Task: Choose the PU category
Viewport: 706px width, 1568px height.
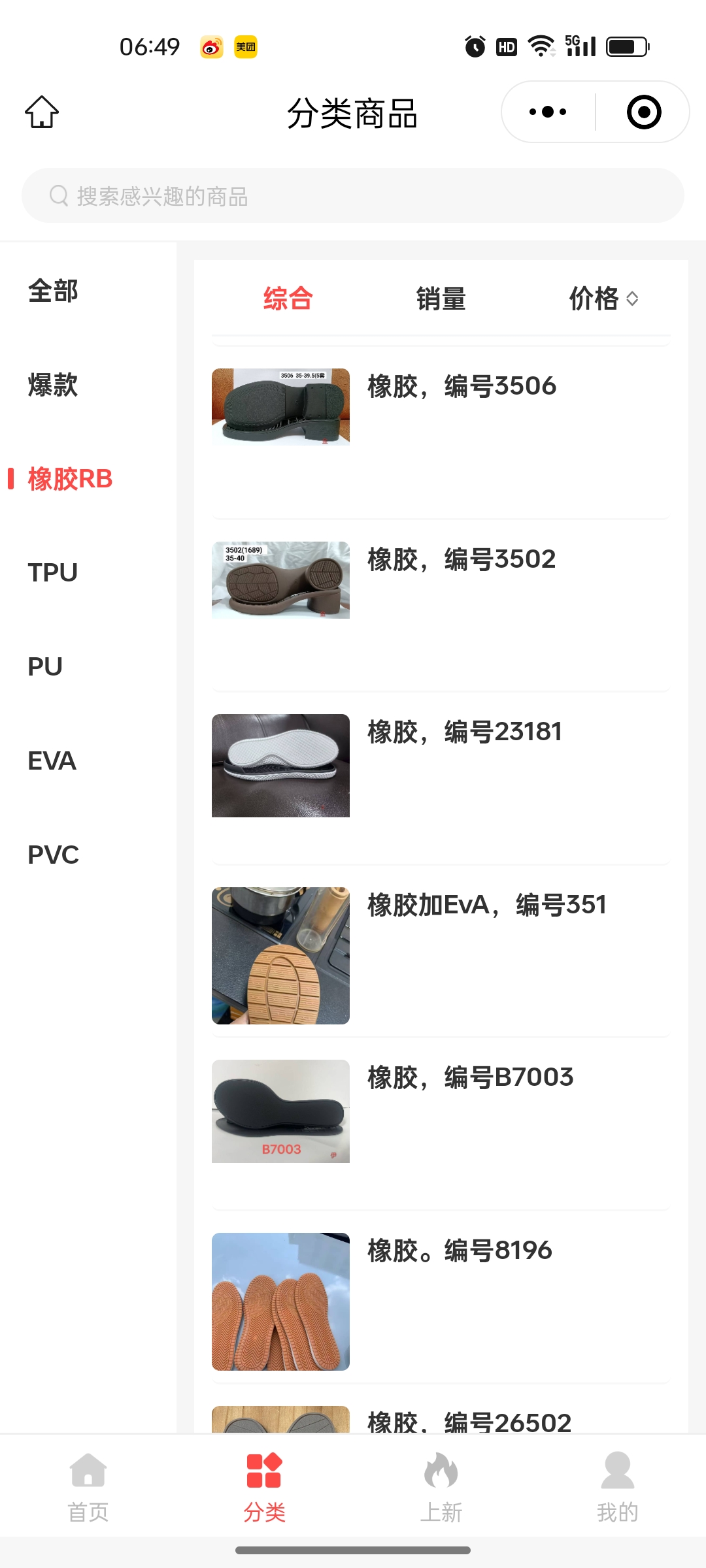Action: tap(45, 667)
